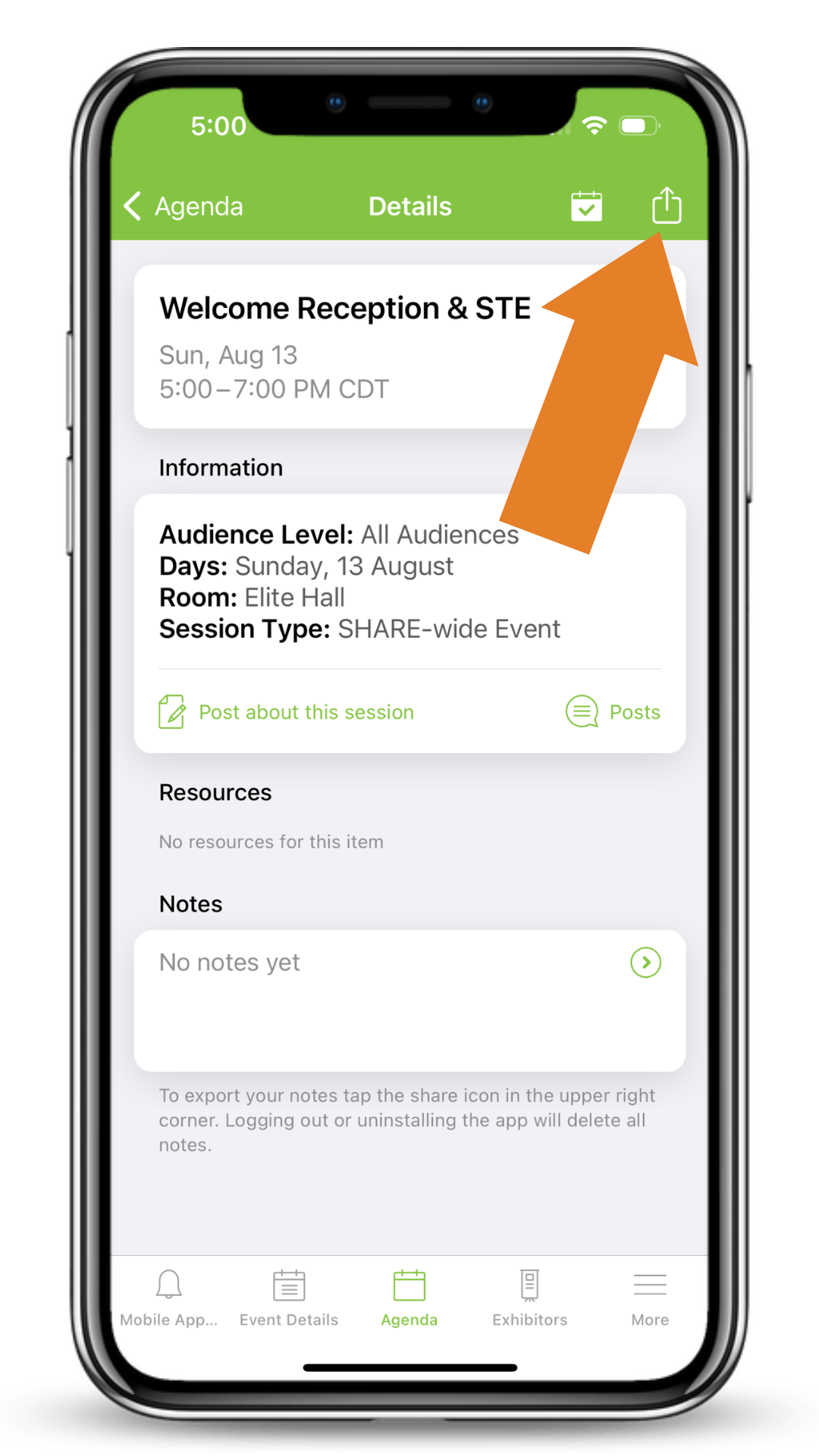Open the More menu tab
819x1456 pixels.
(x=650, y=1298)
